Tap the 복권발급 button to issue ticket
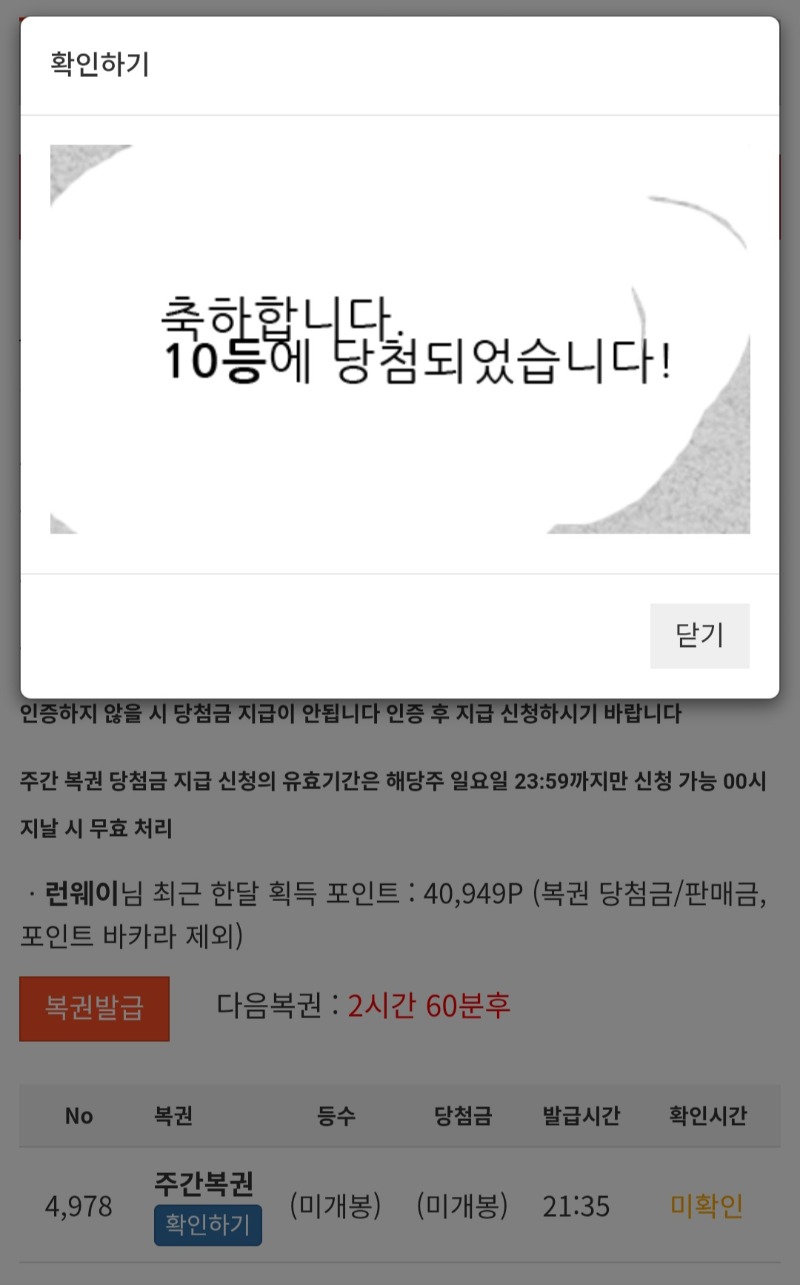The width and height of the screenshot is (800, 1285). (95, 1008)
